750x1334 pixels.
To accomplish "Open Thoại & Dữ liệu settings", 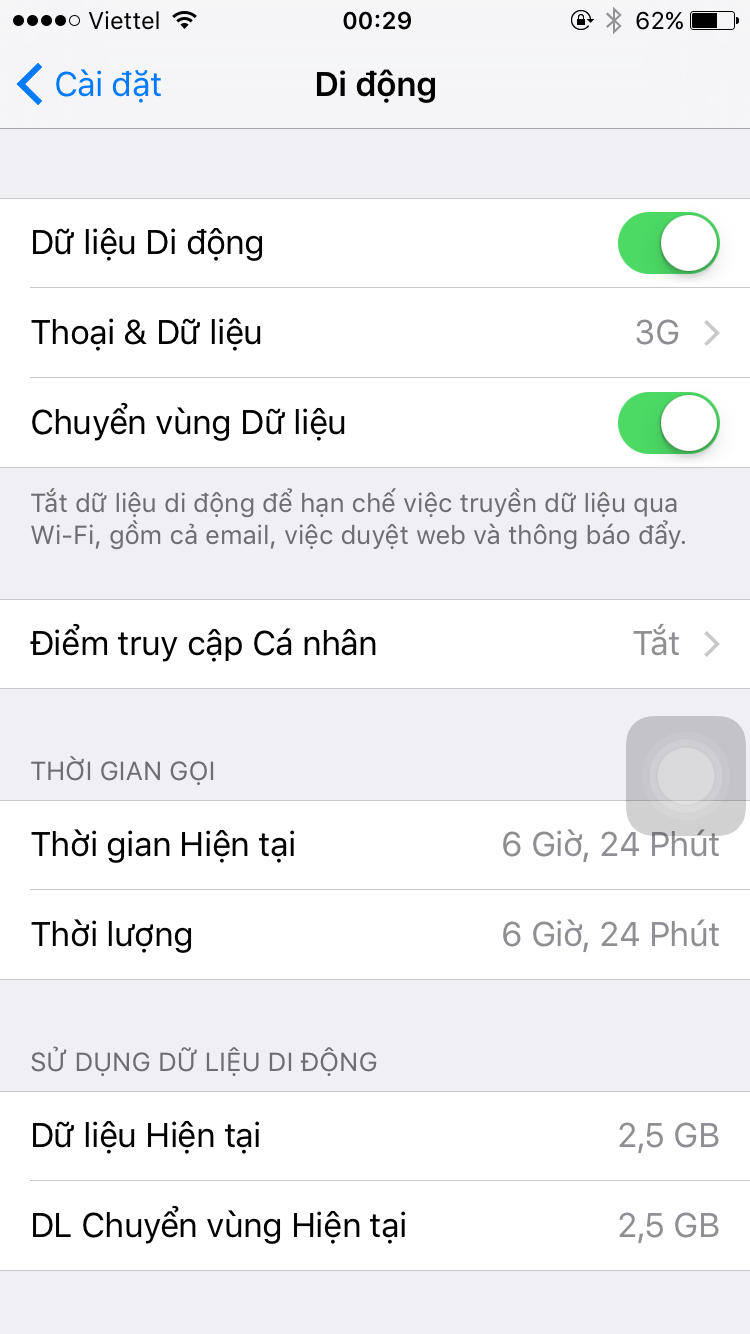I will (375, 332).
